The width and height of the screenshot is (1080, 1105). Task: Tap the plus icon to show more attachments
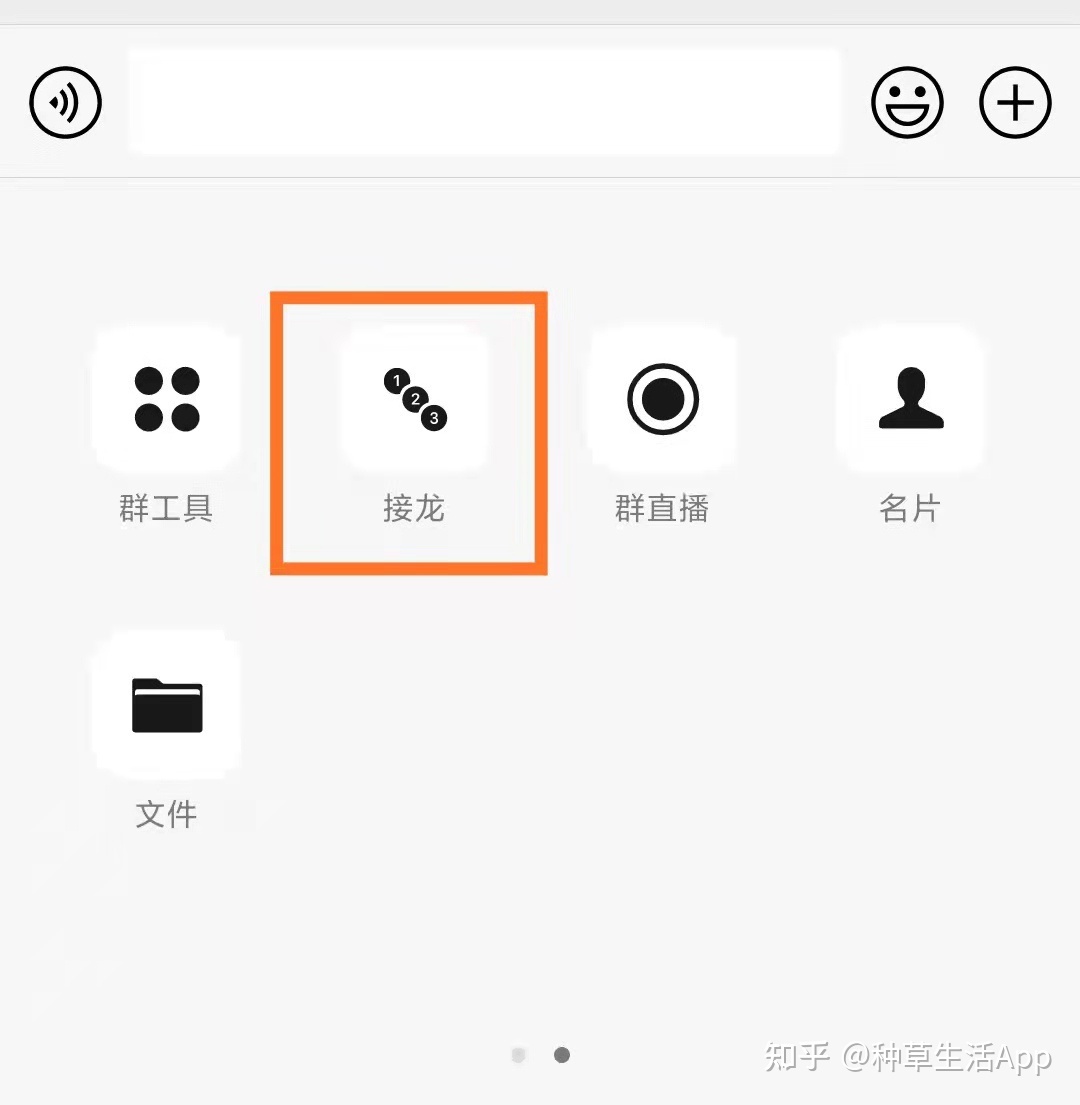(1014, 102)
